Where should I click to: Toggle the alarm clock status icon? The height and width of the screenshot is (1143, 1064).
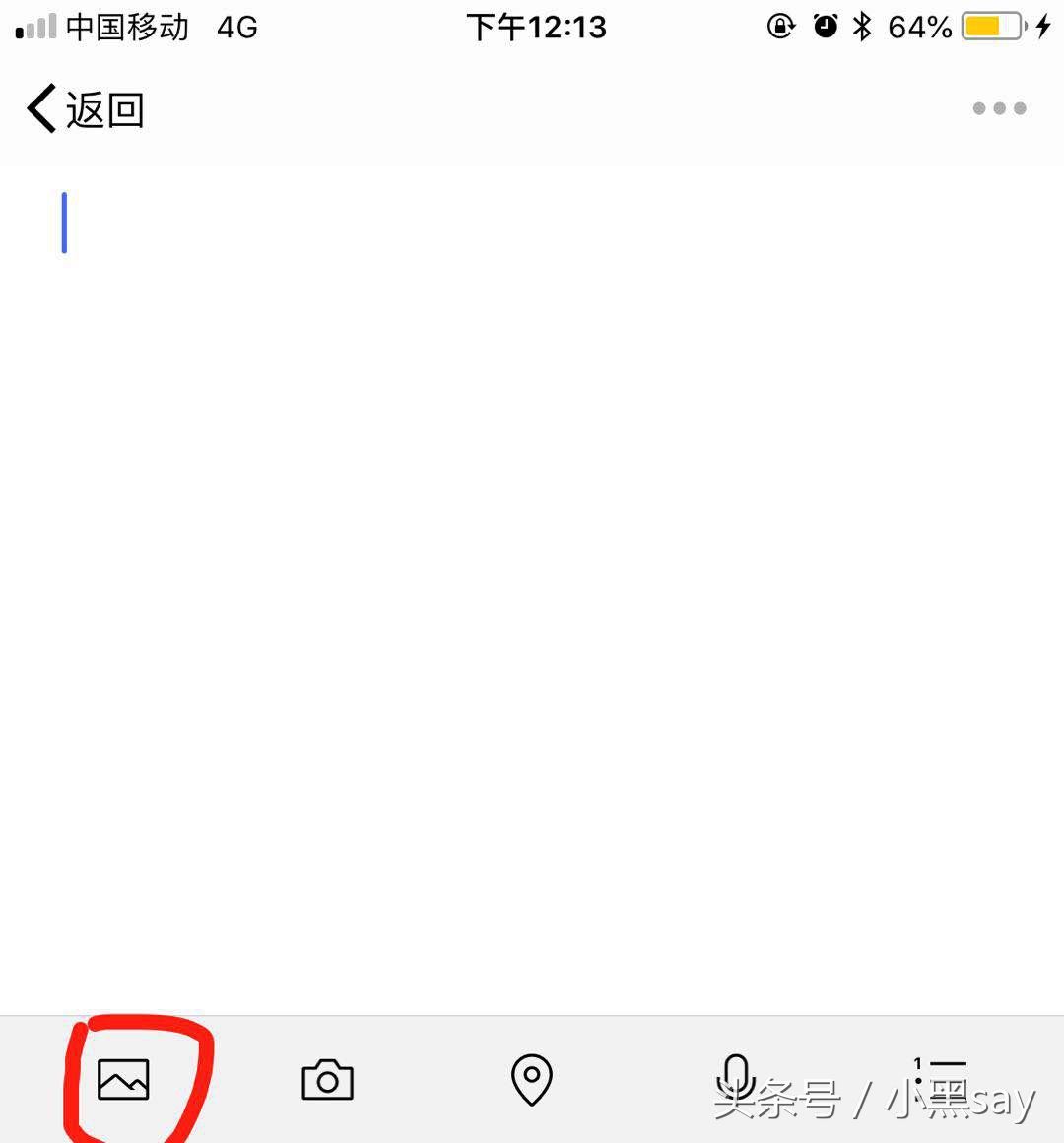pyautogui.click(x=824, y=27)
